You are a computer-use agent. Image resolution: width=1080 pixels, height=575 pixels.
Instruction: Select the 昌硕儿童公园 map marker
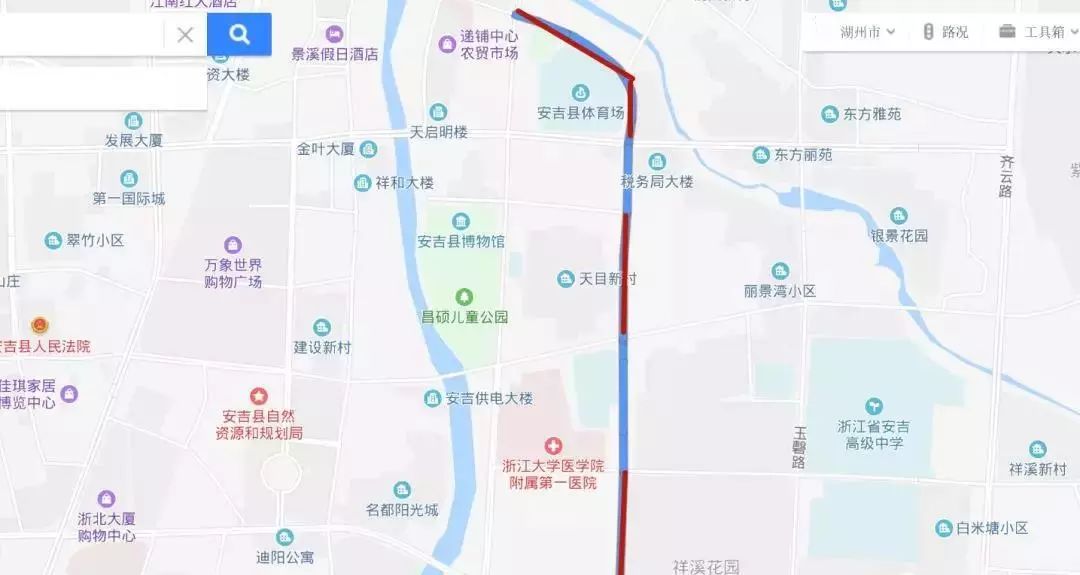coord(464,297)
